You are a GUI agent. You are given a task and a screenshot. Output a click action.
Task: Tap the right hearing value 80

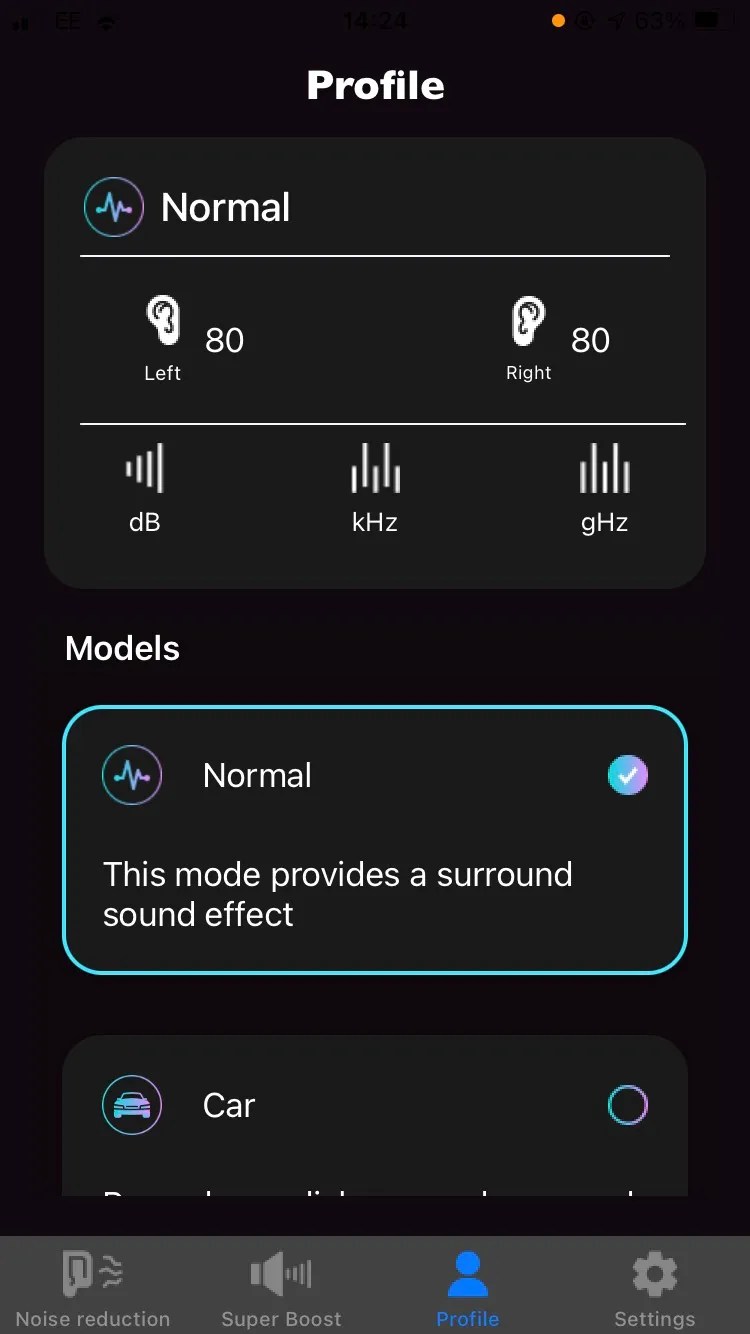point(590,340)
